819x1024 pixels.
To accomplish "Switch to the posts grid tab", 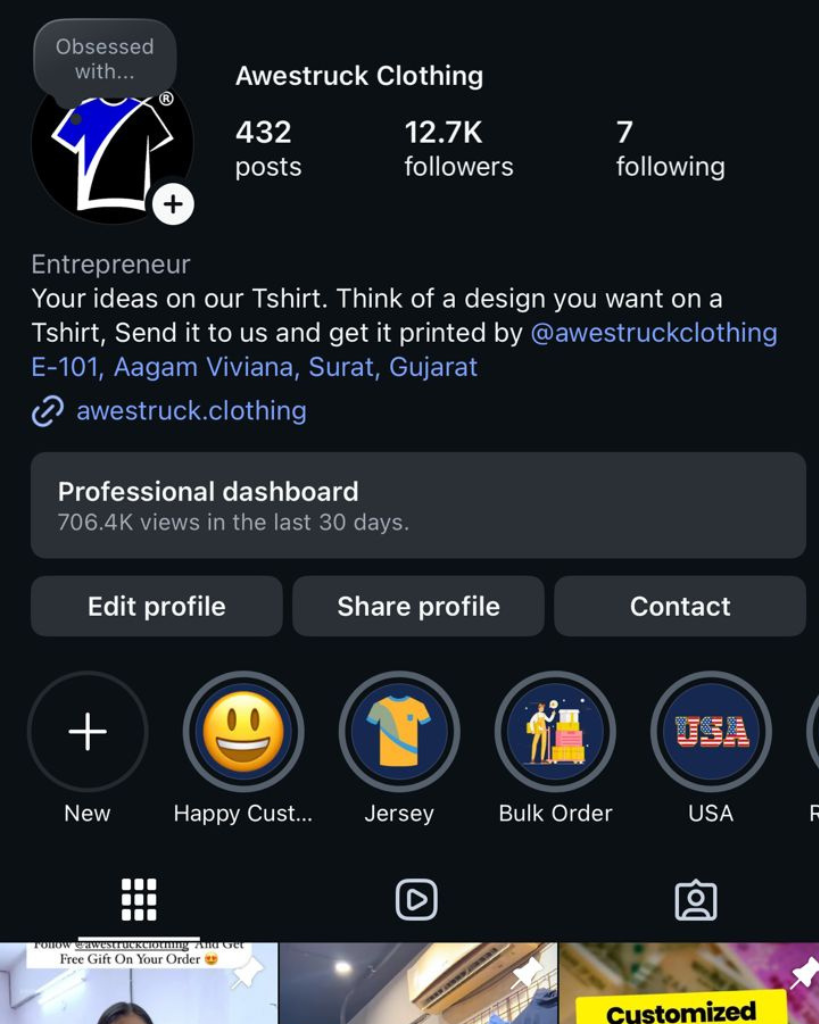I will point(139,899).
